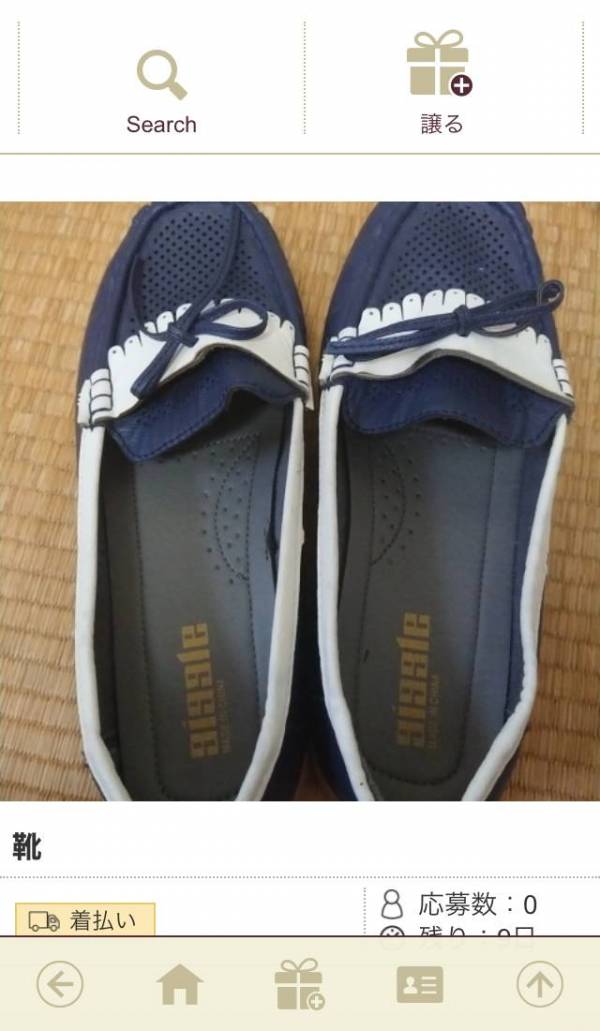Jump to top with the up arrow
Viewport: 600px width, 1031px height.
(x=539, y=986)
